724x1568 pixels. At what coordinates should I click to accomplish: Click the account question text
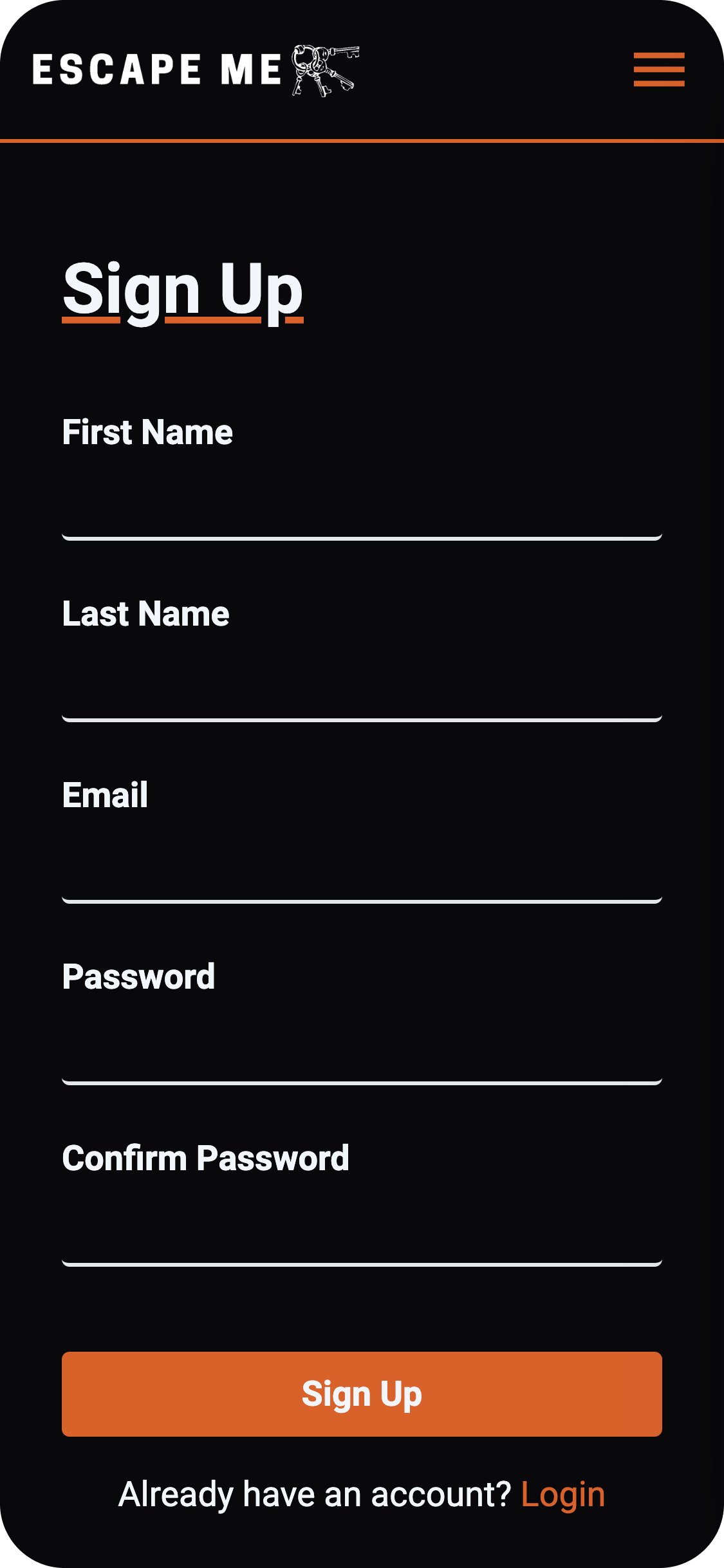[x=315, y=1495]
